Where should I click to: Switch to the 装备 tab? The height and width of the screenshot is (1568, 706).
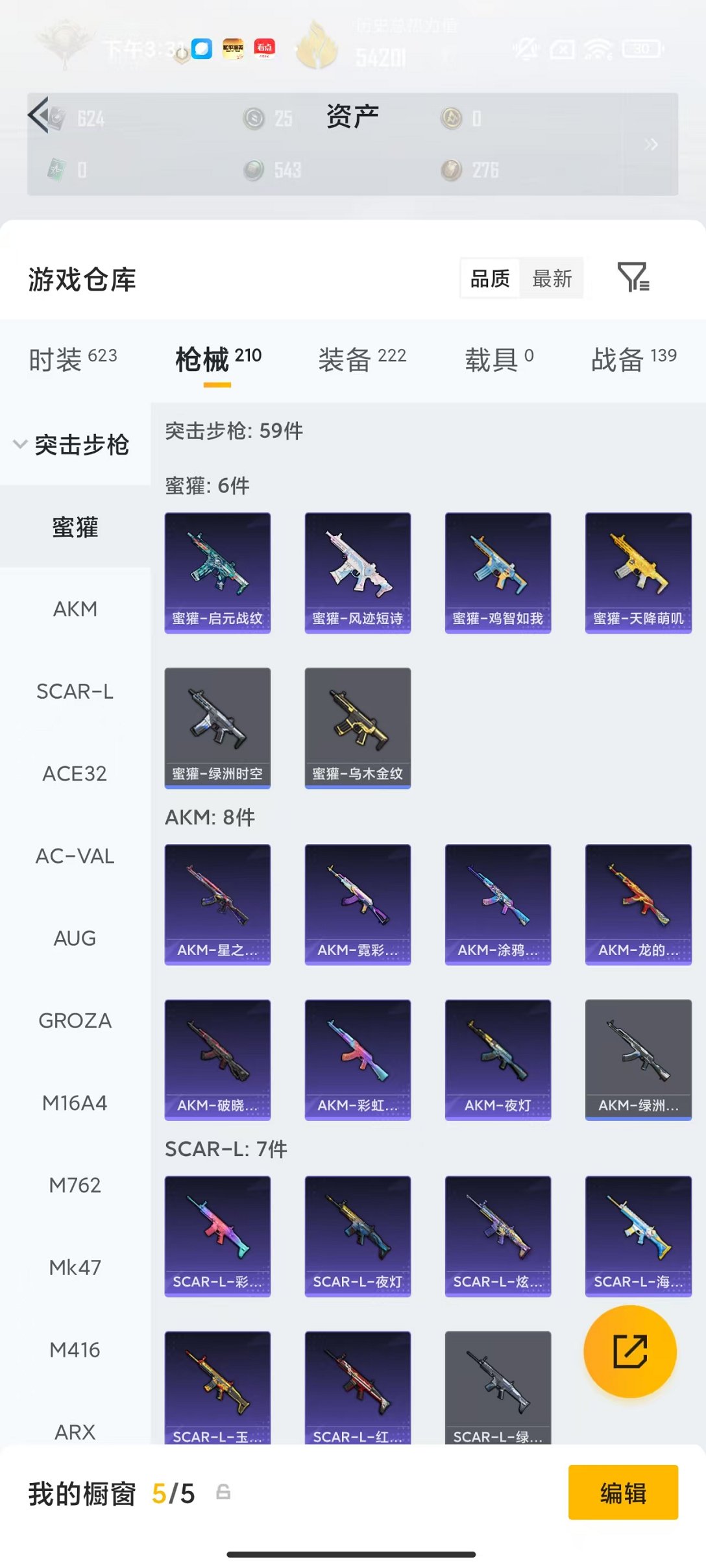(362, 359)
